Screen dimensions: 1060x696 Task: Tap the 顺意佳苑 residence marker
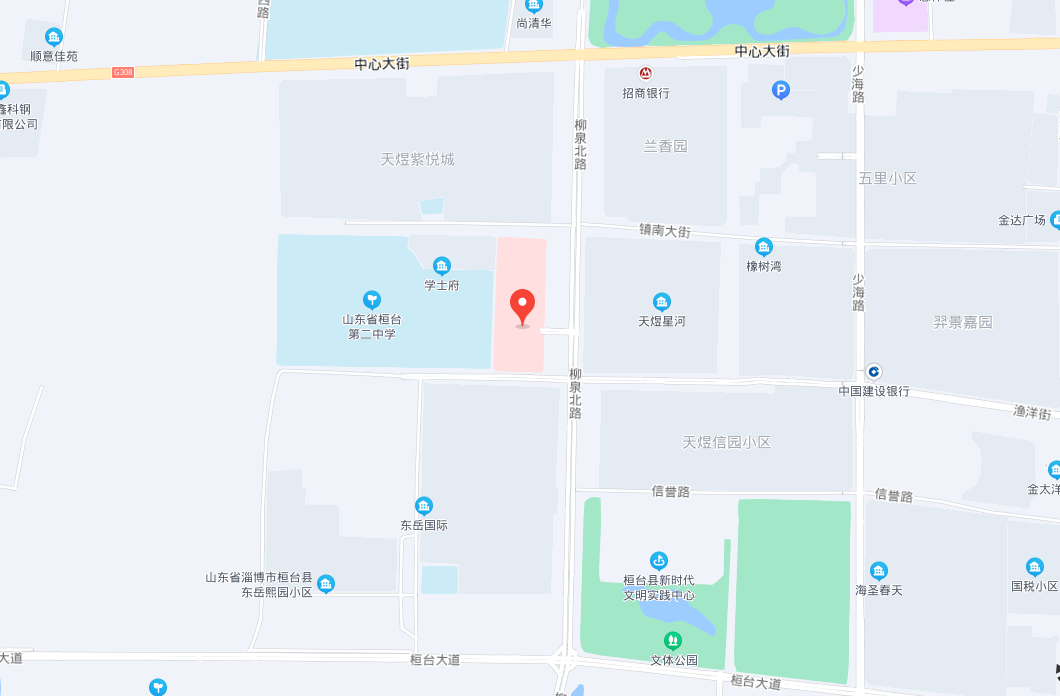pos(53,37)
